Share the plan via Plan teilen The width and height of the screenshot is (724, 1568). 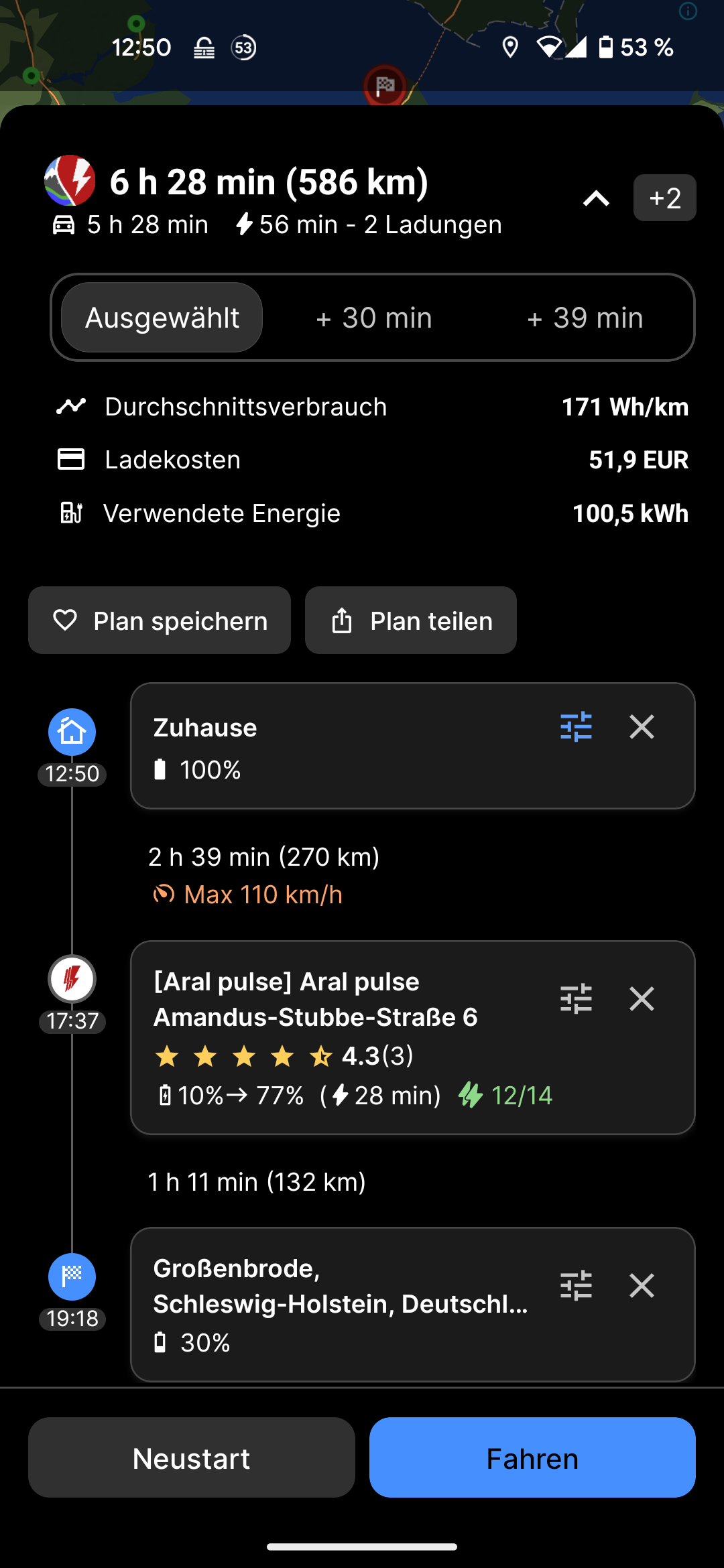410,620
